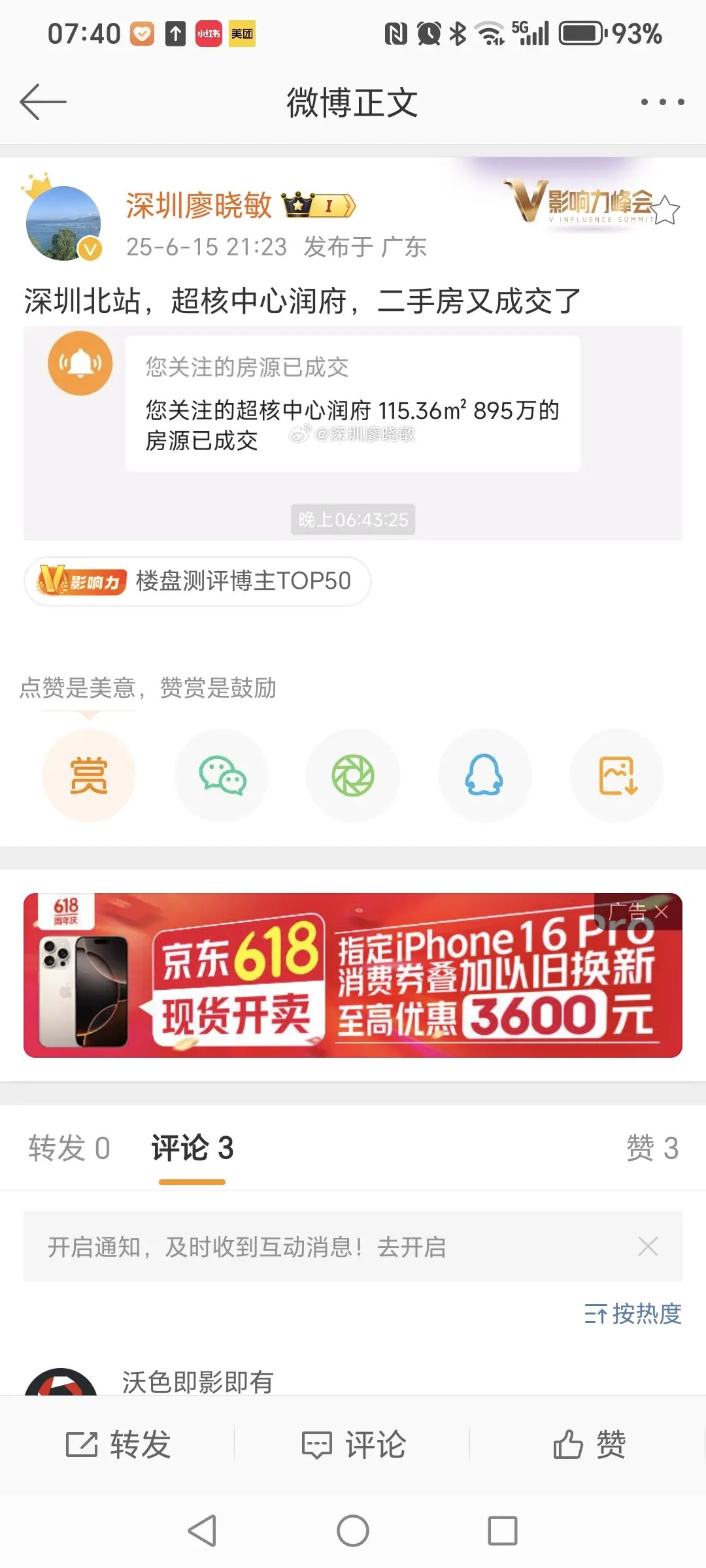Image resolution: width=706 pixels, height=1568 pixels.
Task: Like the post with the 赞 button
Action: pos(588,1445)
